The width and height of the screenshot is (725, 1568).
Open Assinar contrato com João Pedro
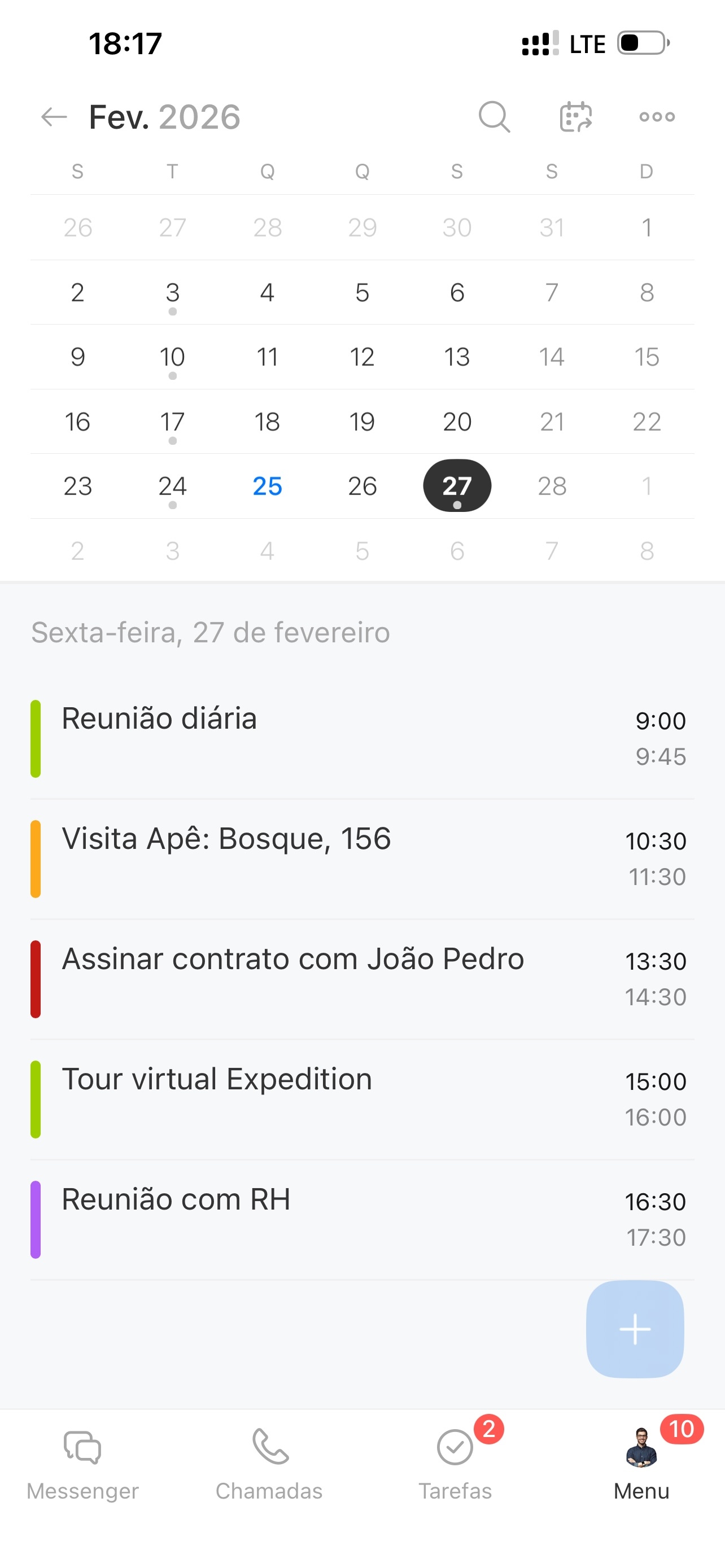(362, 979)
